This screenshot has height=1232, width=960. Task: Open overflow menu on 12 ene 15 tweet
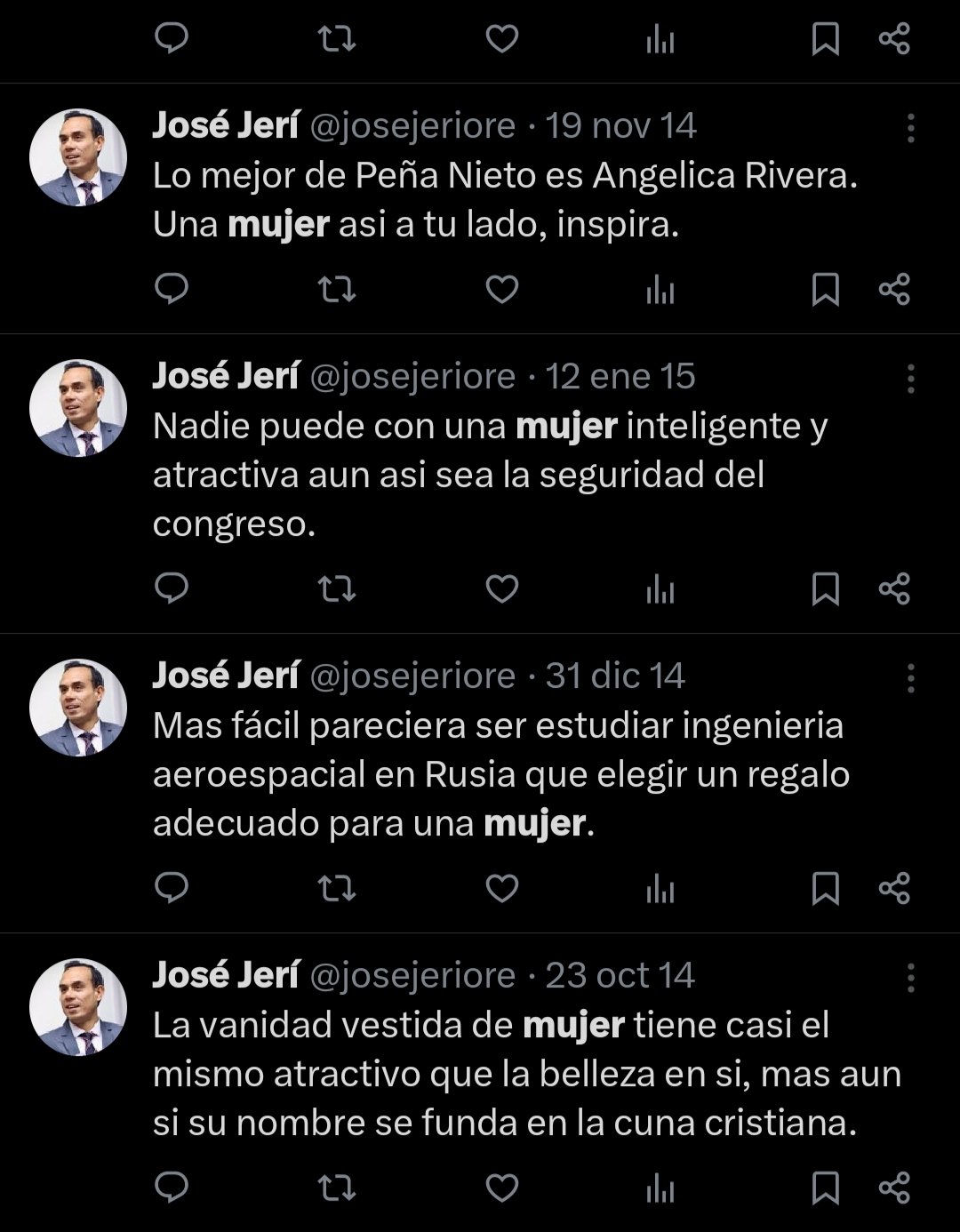click(910, 379)
